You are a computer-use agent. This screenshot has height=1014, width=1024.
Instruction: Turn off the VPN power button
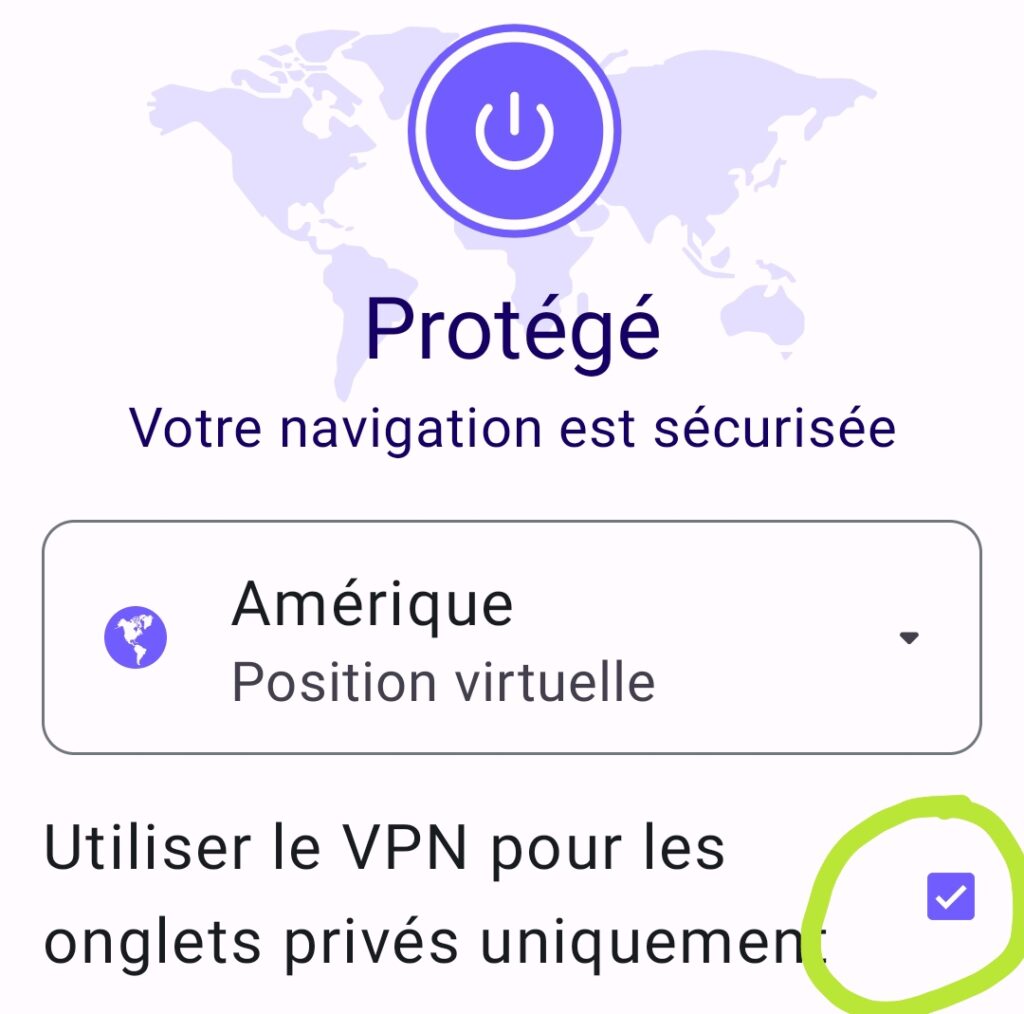tap(514, 132)
